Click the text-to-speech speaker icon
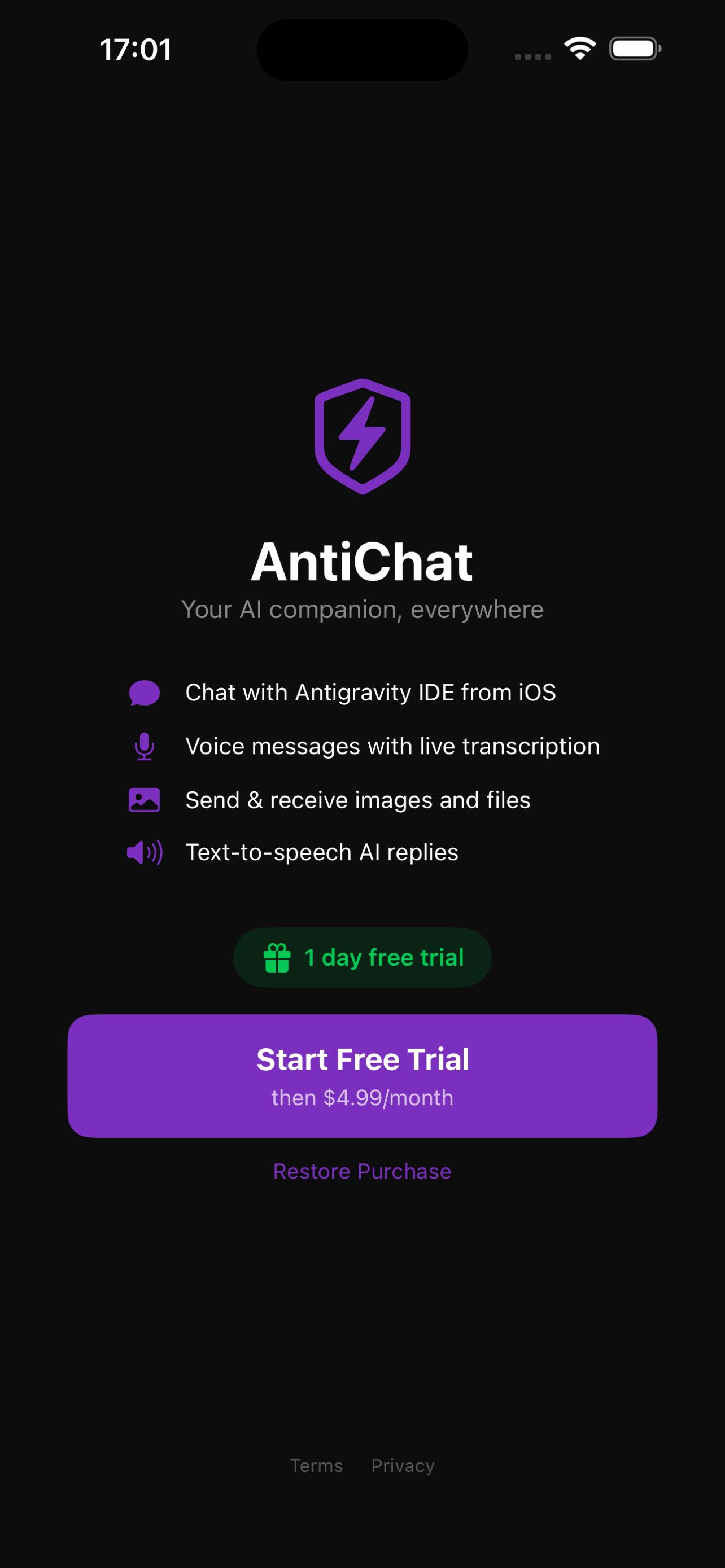The height and width of the screenshot is (1568, 725). (x=145, y=852)
